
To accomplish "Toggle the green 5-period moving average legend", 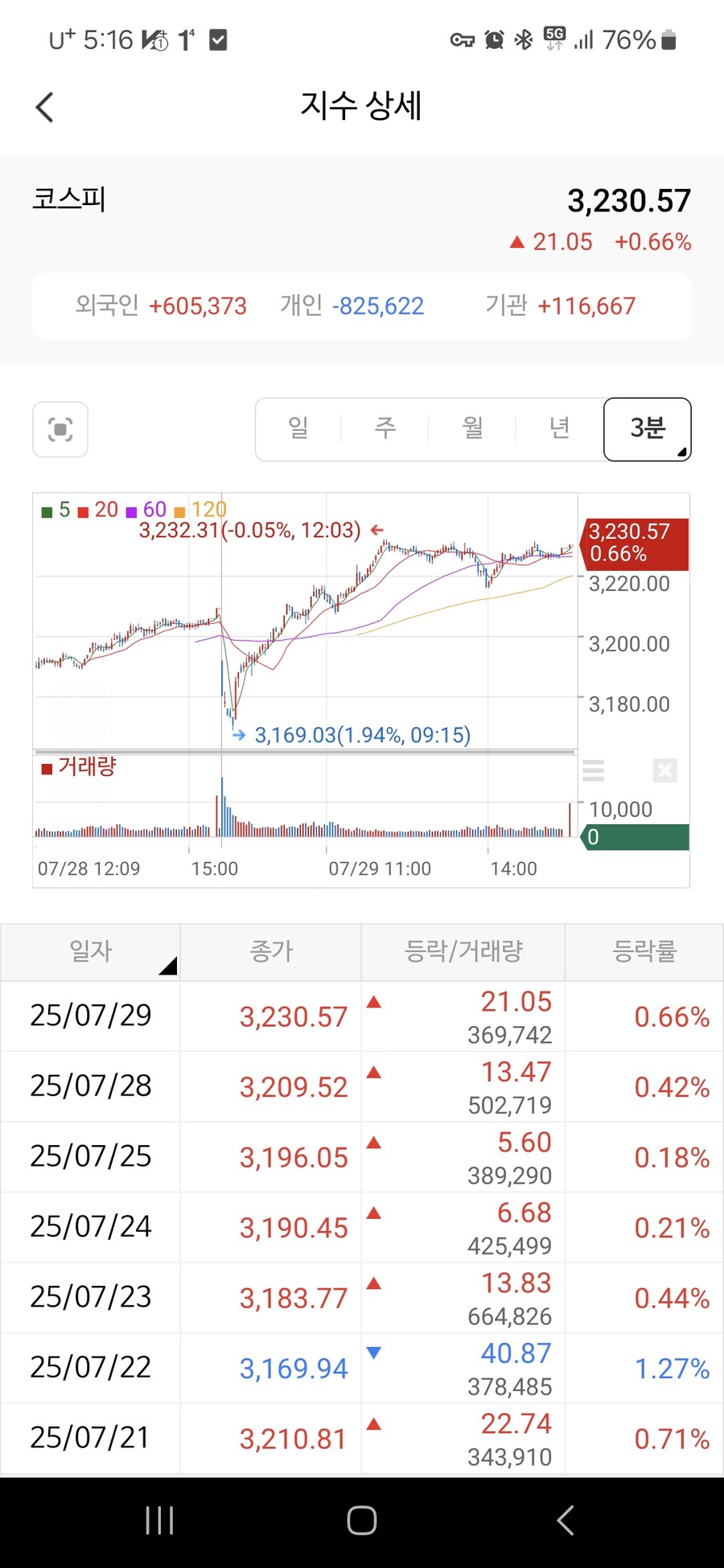I will pyautogui.click(x=55, y=510).
